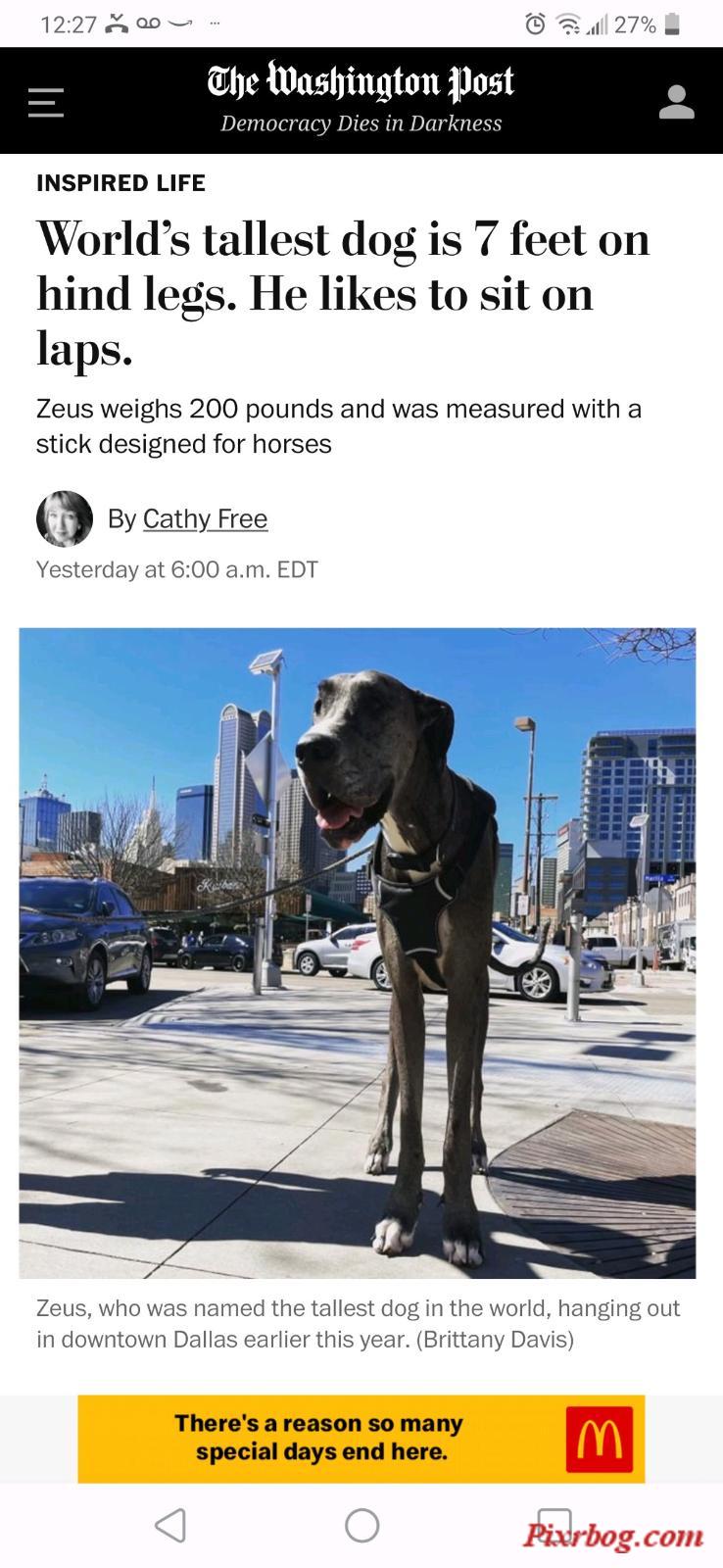Return to the home screen

[361, 1525]
